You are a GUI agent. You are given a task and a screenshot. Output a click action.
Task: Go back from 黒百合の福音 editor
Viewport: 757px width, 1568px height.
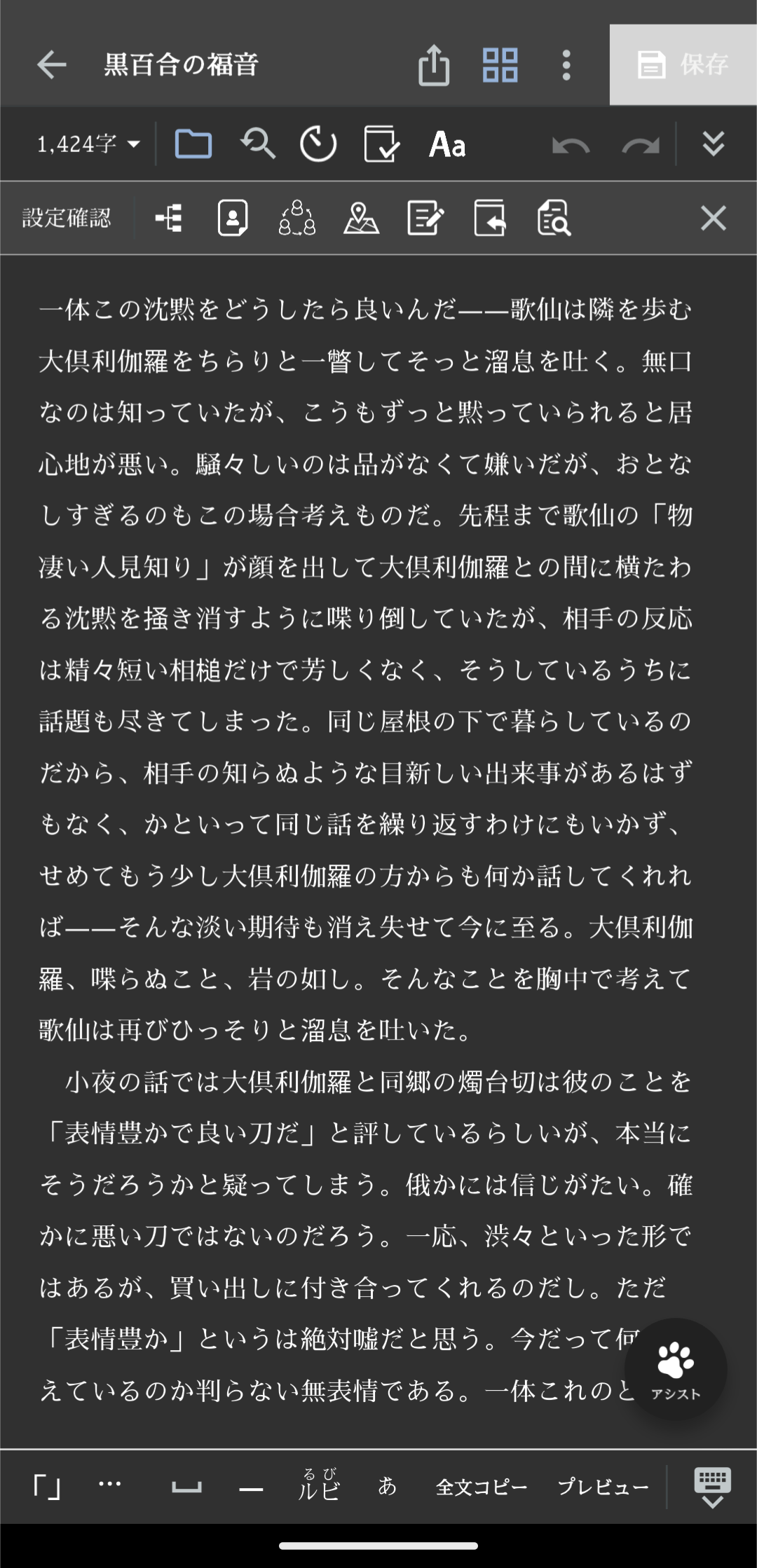click(x=51, y=65)
